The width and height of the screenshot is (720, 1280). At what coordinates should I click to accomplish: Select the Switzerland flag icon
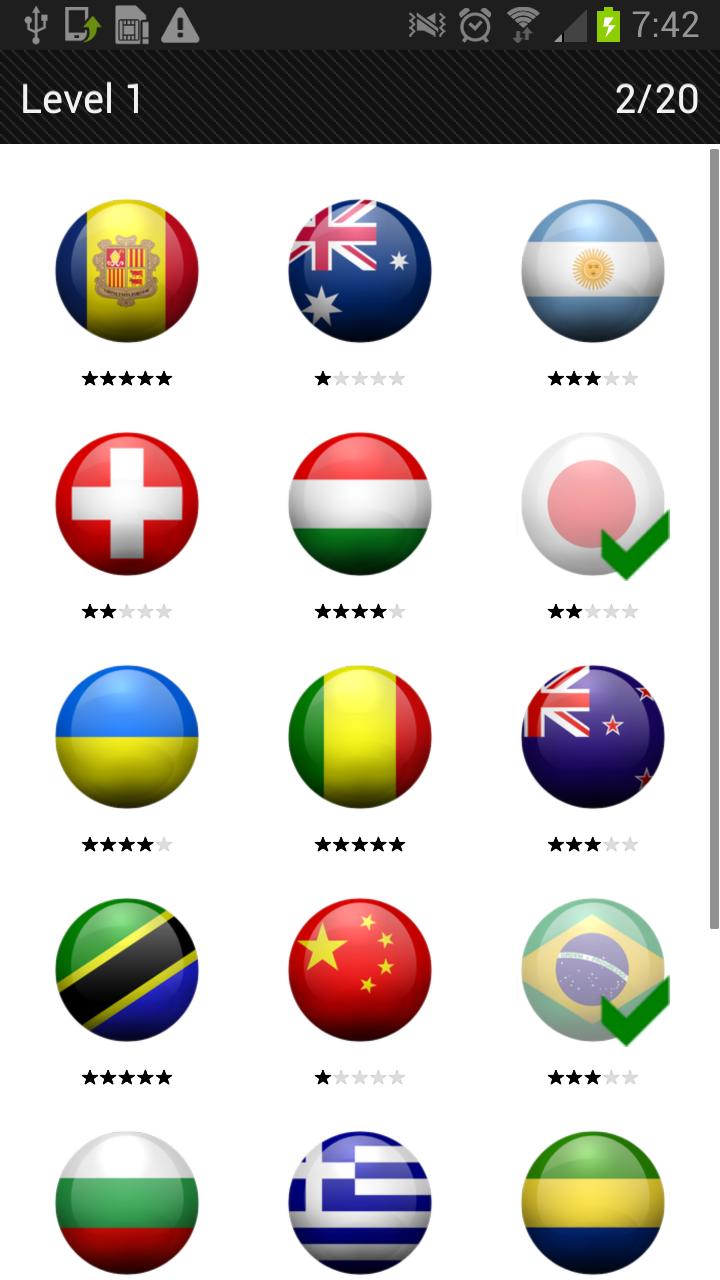tap(126, 503)
